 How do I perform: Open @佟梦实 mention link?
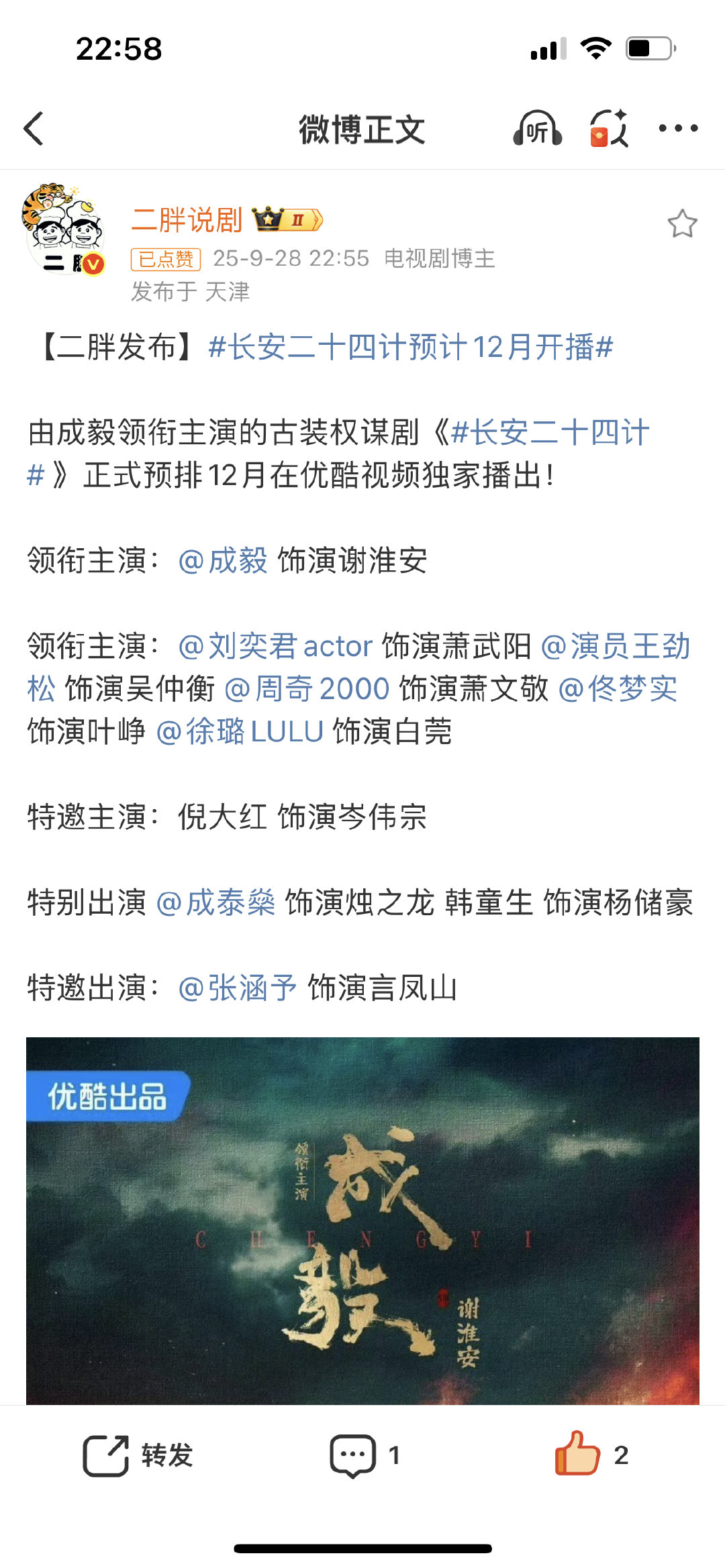pos(618,689)
